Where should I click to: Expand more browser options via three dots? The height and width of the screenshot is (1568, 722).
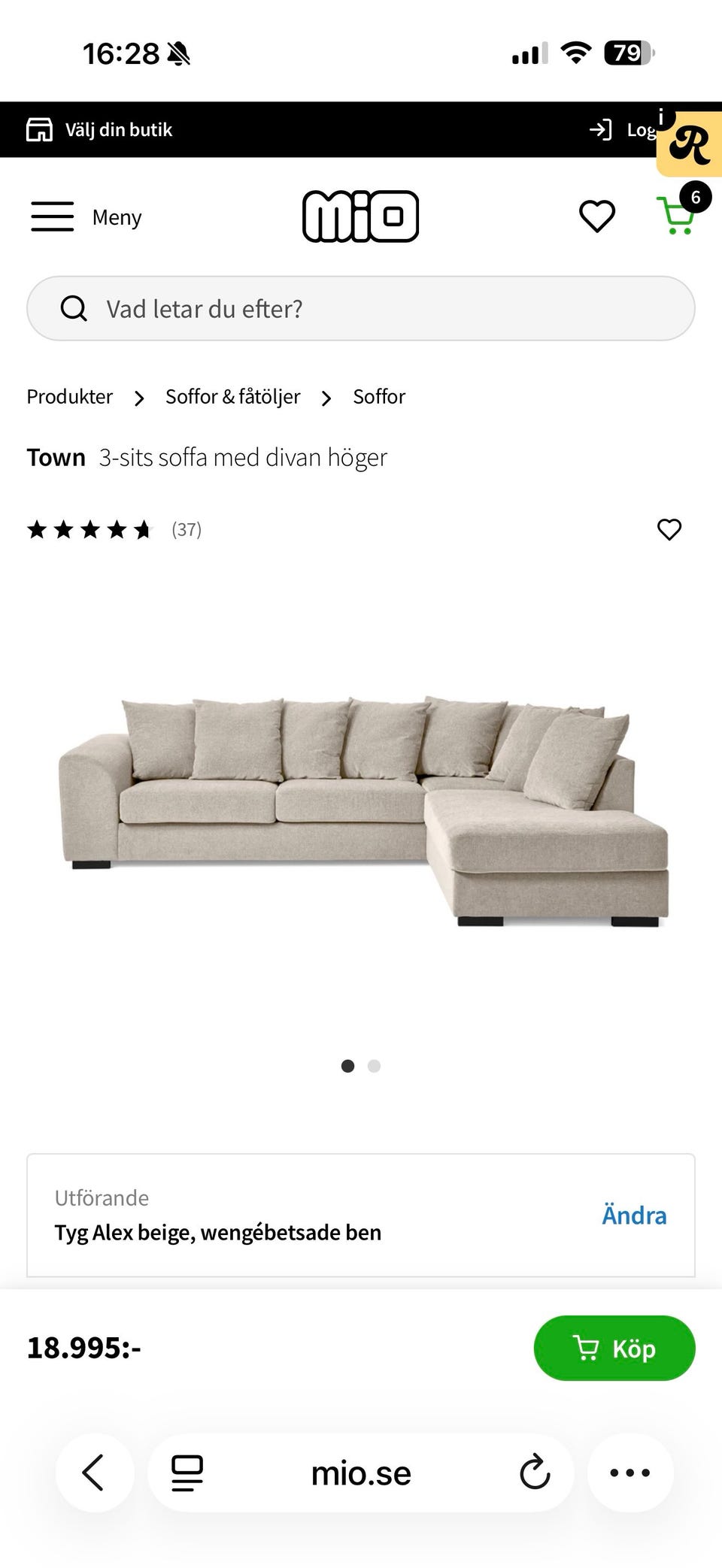coord(630,1473)
